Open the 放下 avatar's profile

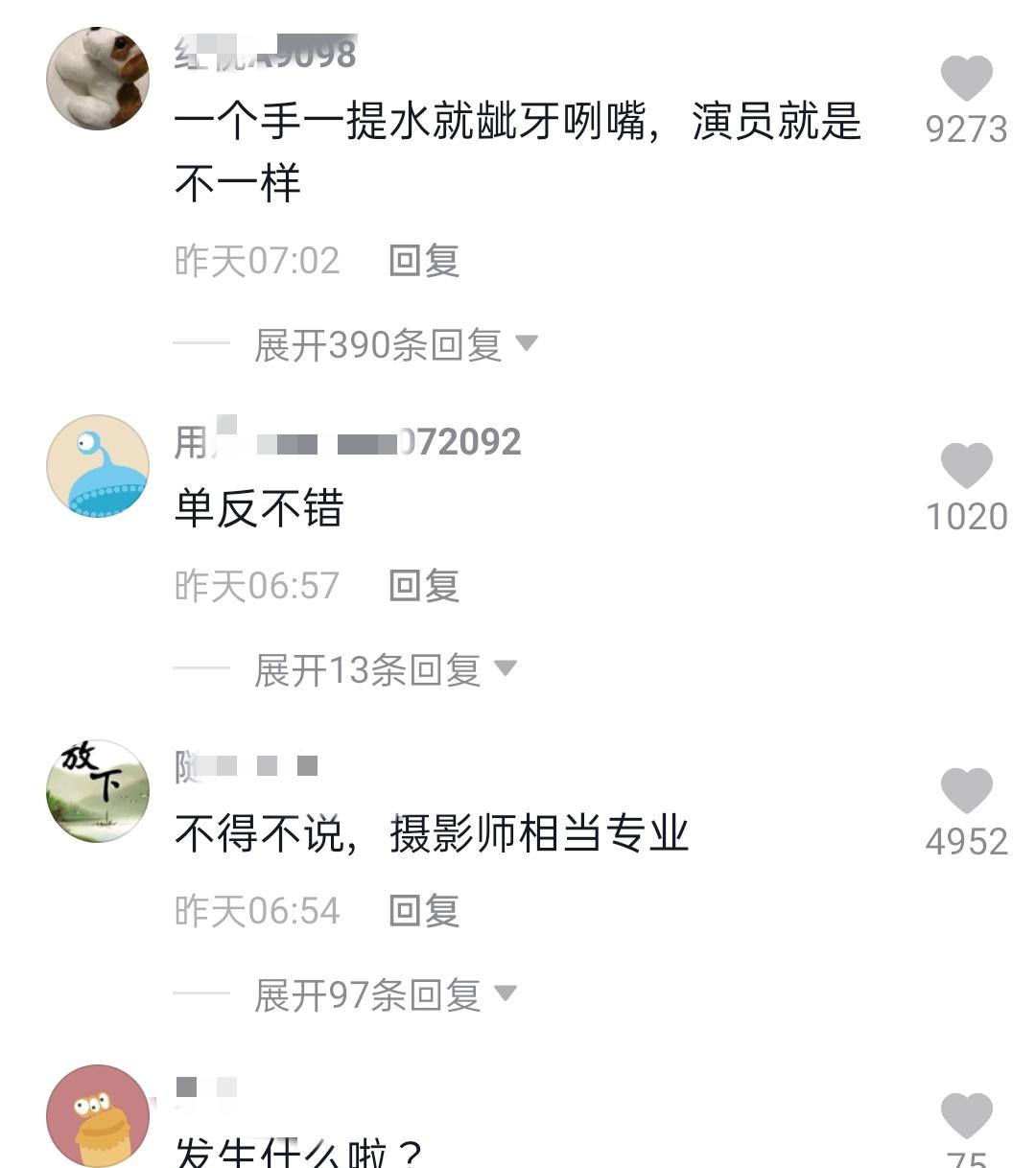98,791
